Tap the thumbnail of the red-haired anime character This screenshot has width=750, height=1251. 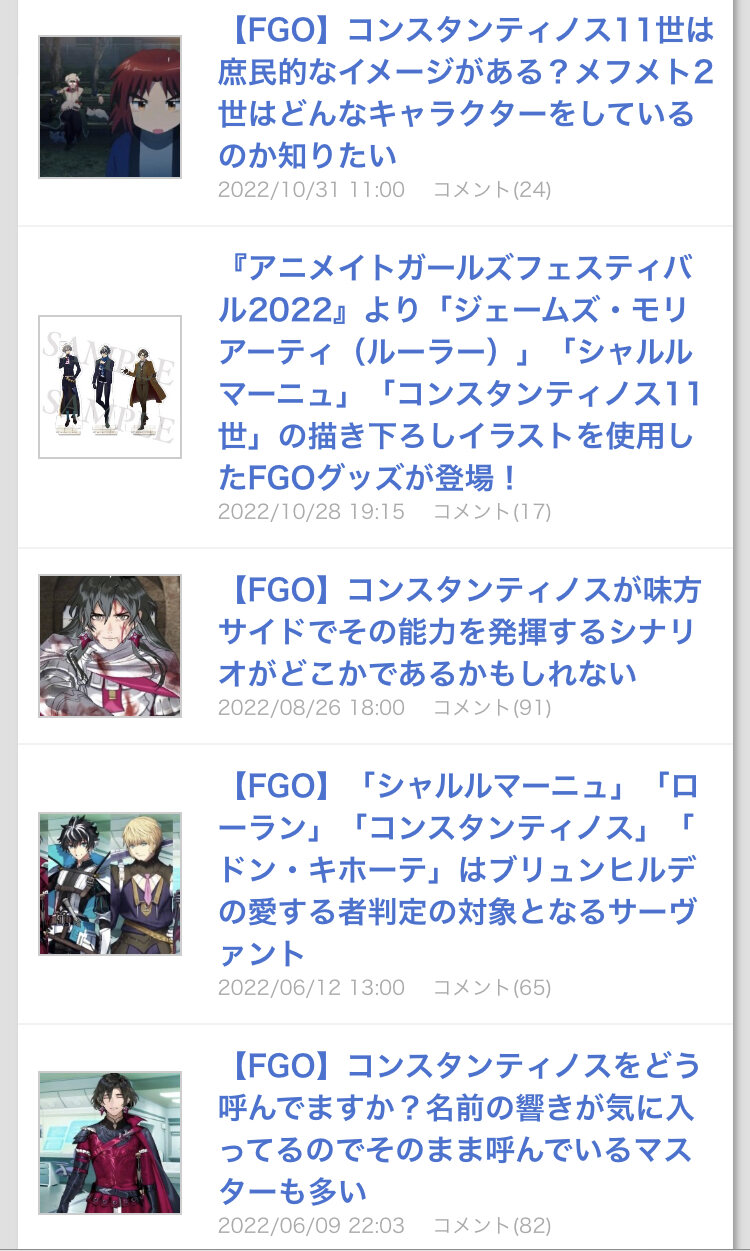(110, 107)
